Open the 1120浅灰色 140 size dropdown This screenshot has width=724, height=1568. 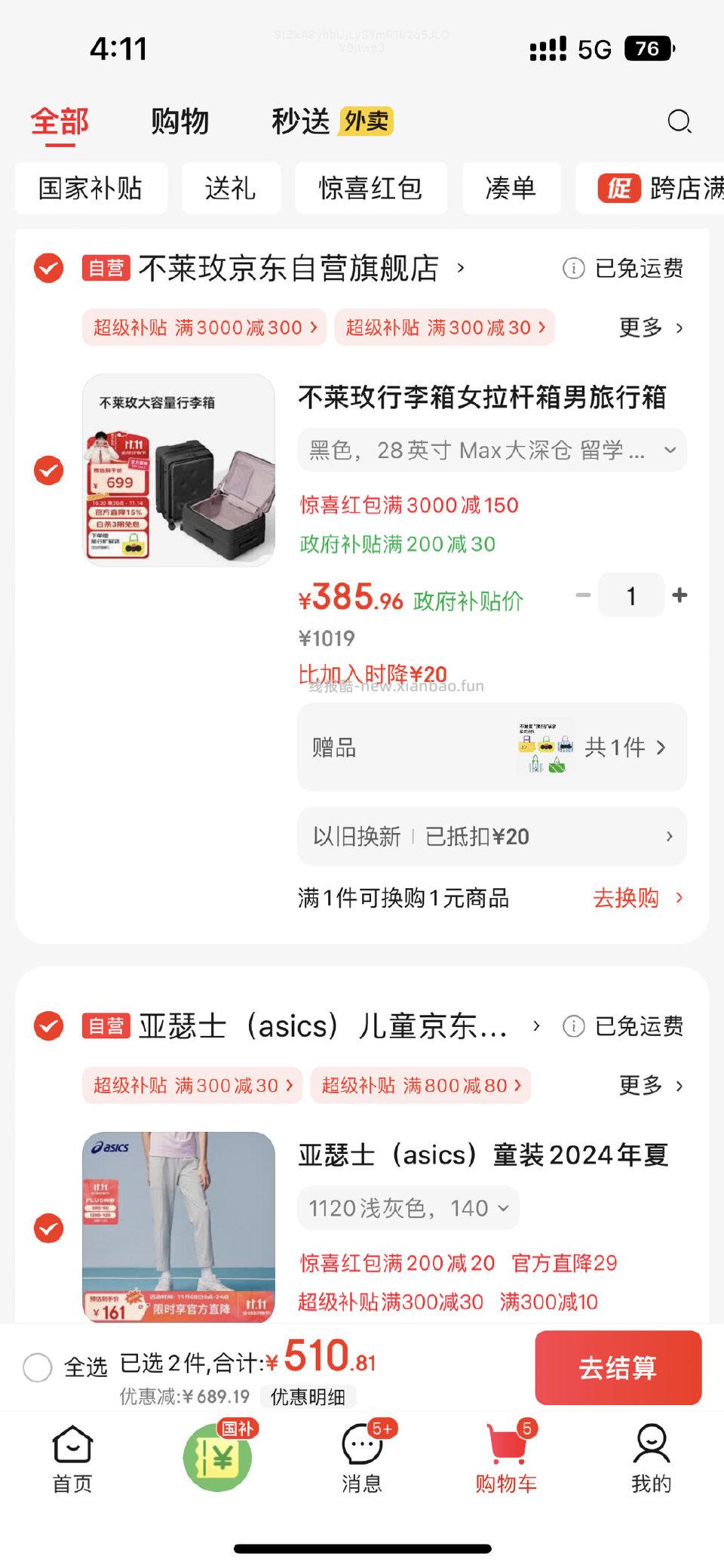407,1208
